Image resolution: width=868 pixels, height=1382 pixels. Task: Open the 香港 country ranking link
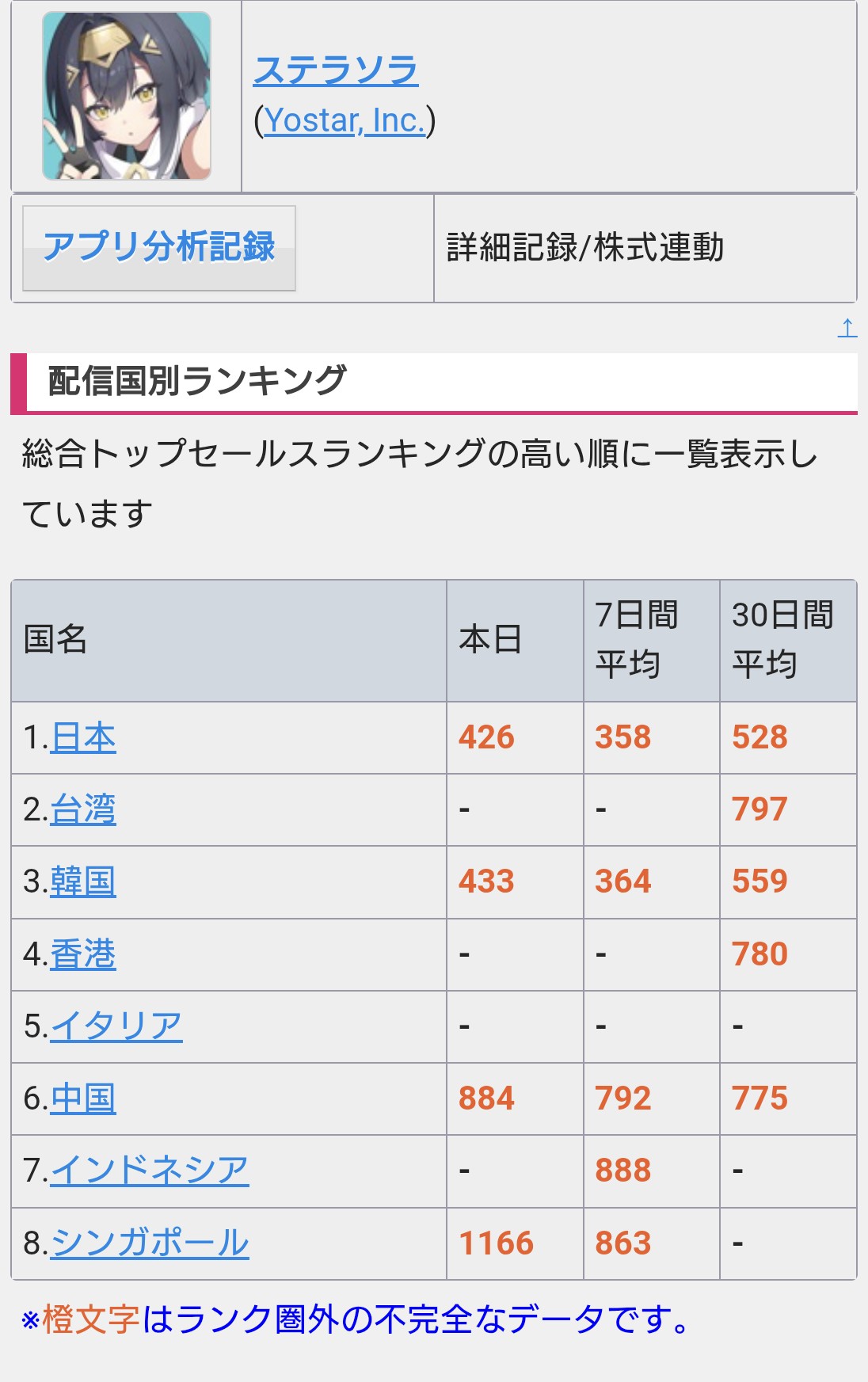click(x=83, y=954)
